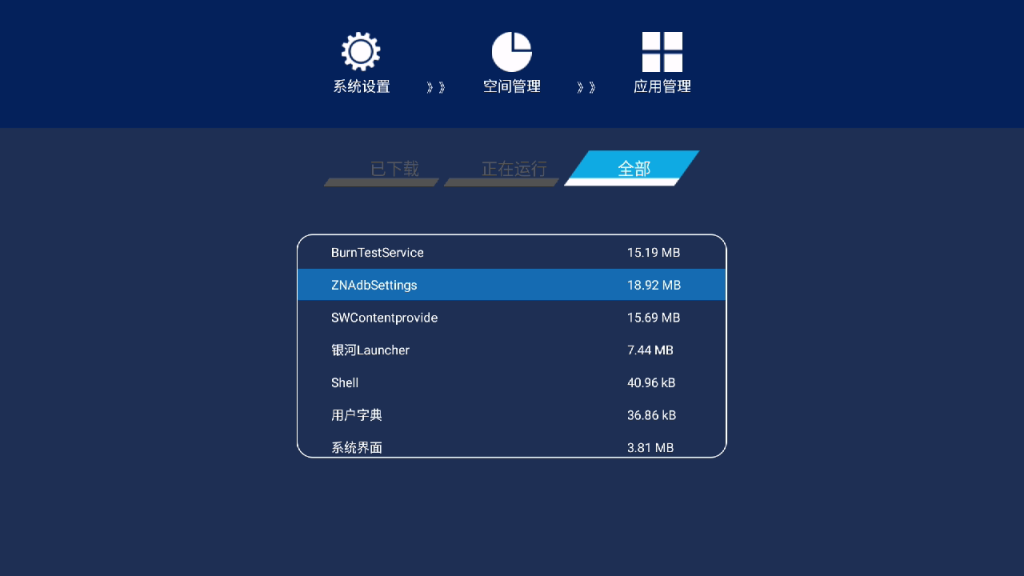Select the 全部 tab

click(633, 168)
